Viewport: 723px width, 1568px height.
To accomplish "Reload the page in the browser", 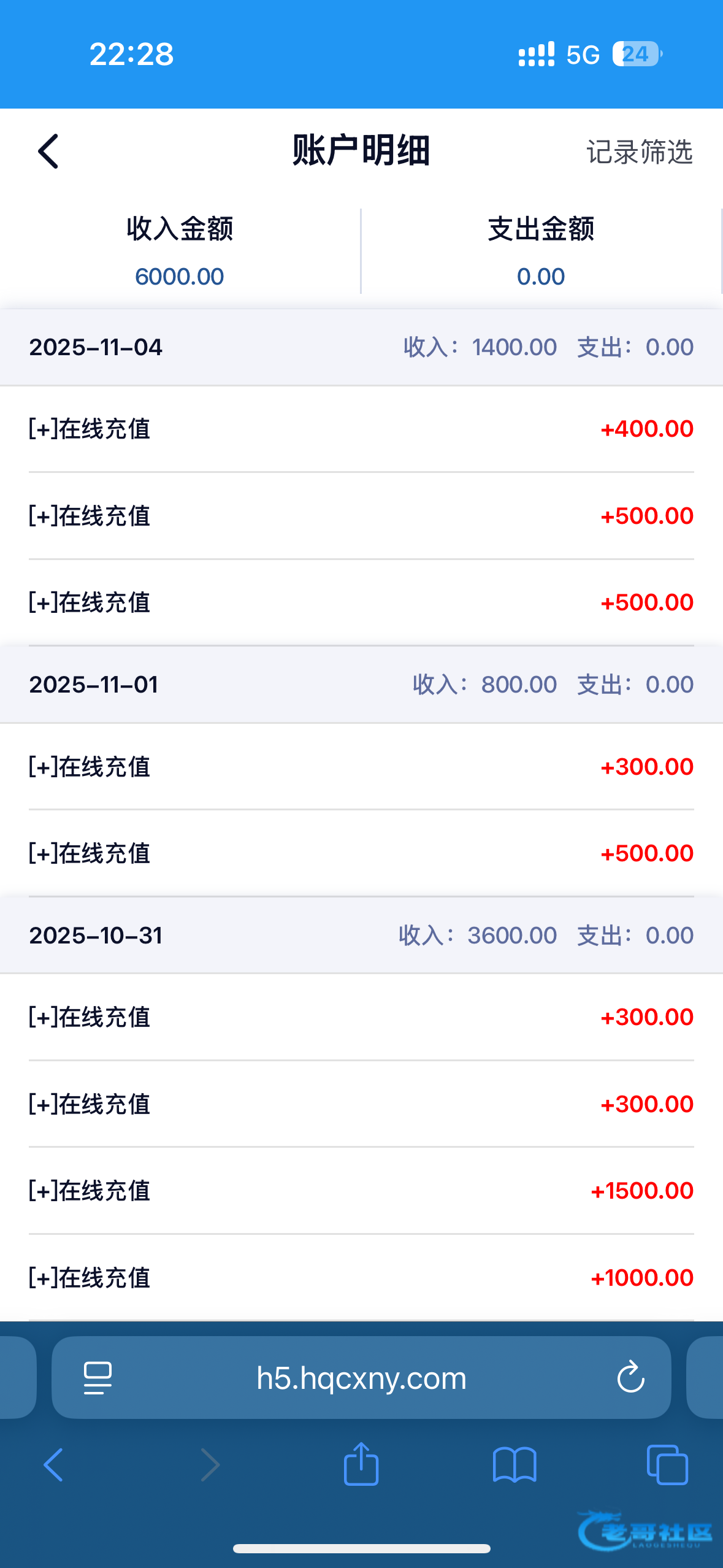I will point(630,1378).
